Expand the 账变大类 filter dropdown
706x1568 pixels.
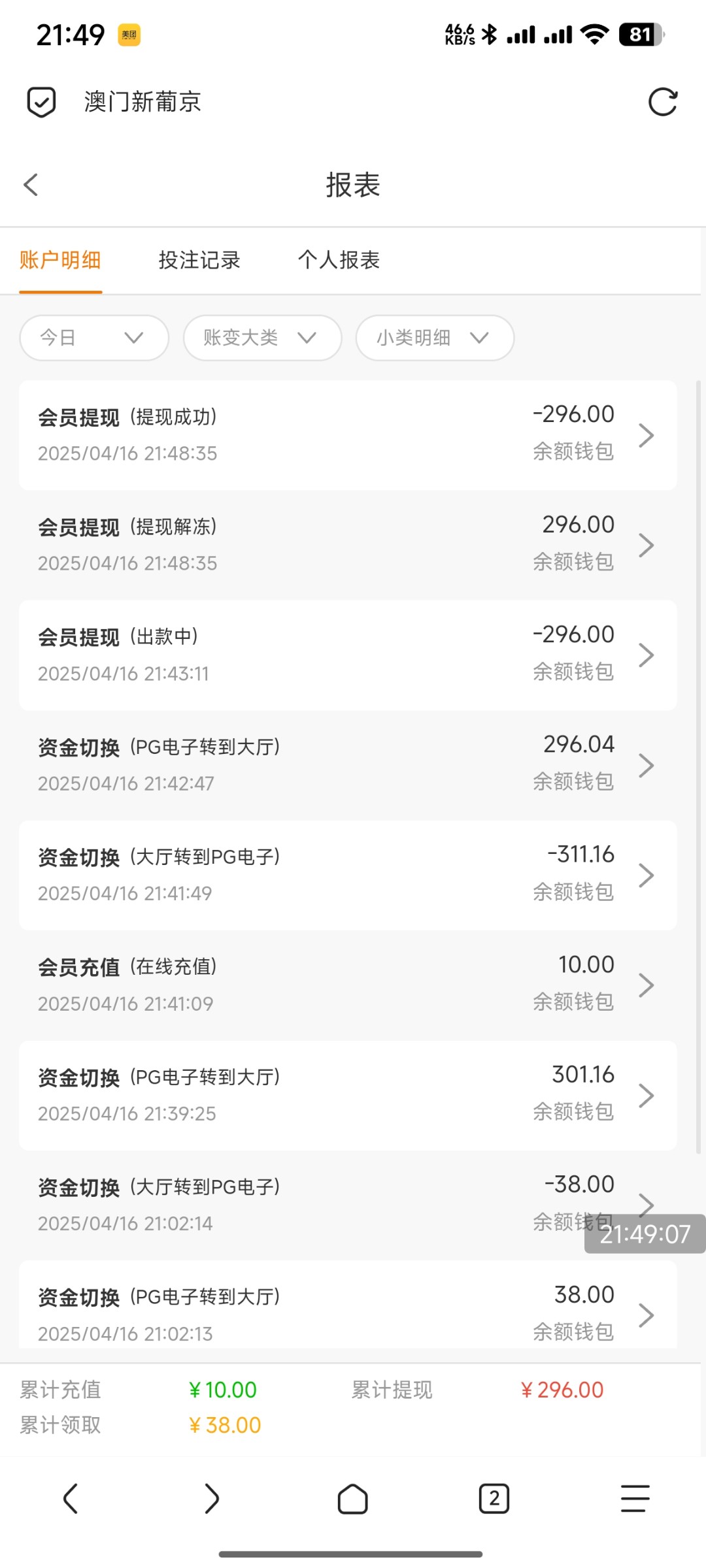click(262, 338)
